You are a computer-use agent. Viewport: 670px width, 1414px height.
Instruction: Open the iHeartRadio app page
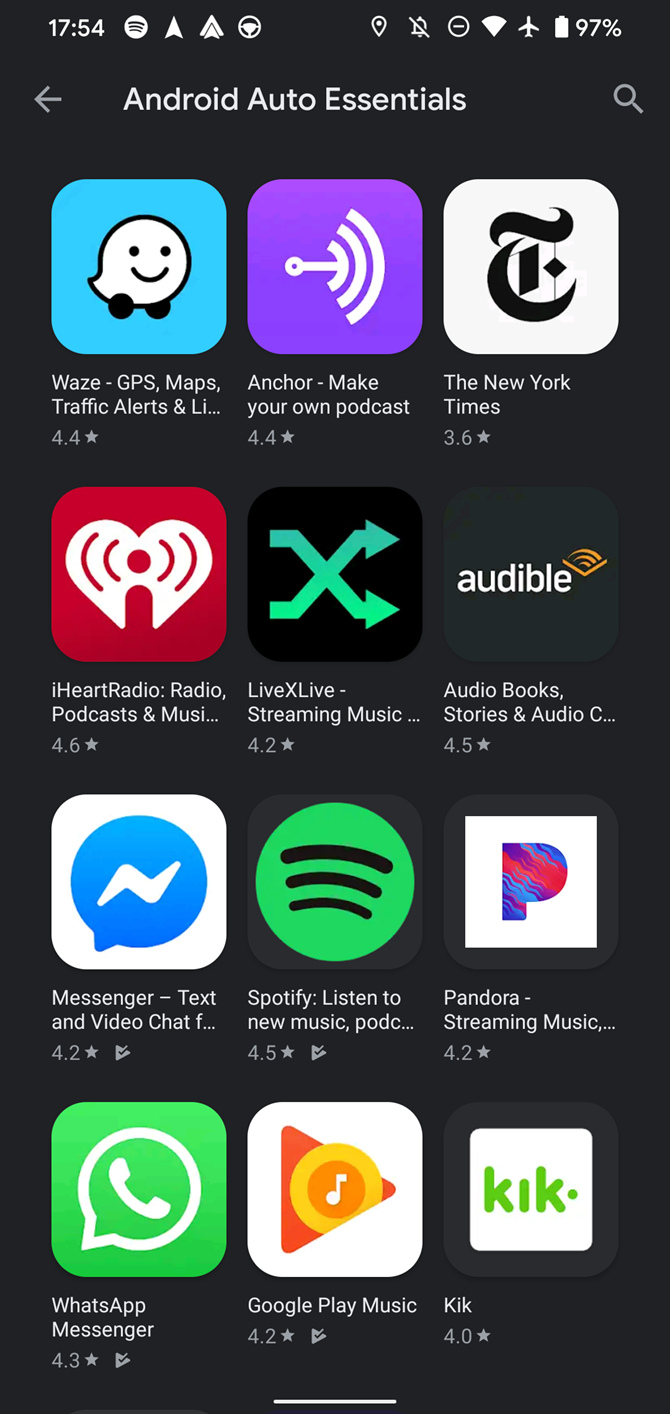point(139,574)
